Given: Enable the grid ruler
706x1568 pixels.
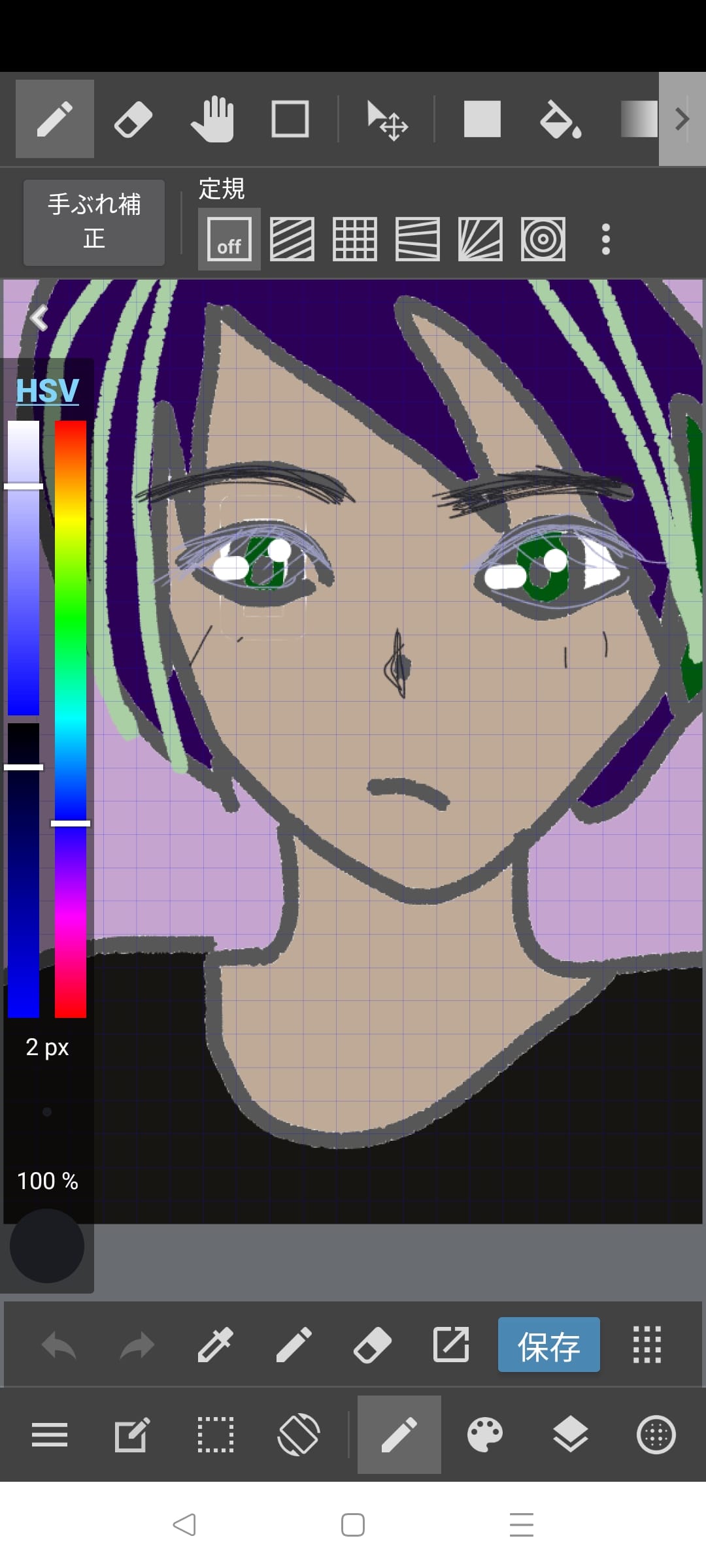Looking at the screenshot, I should (354, 239).
